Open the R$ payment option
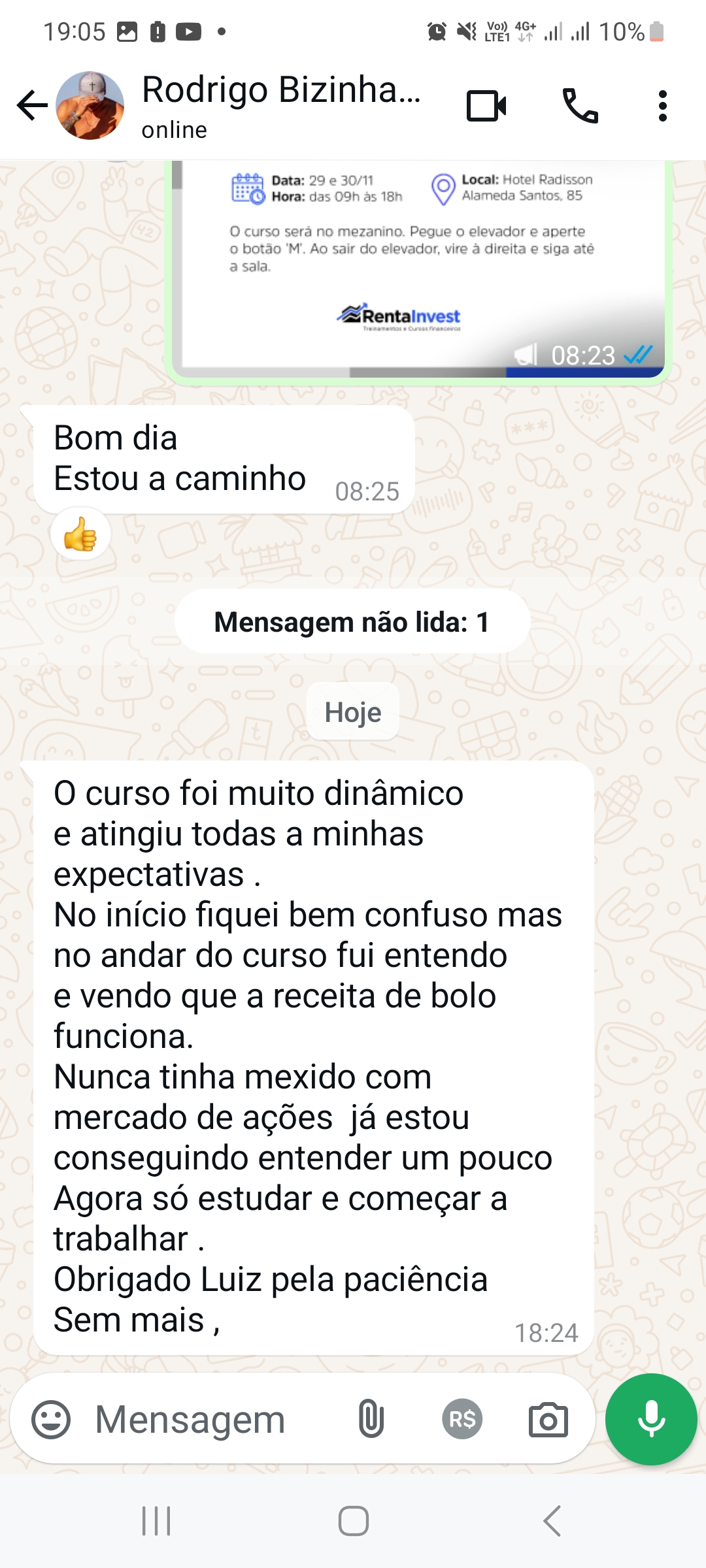Screen dimensions: 706x1568 pyautogui.click(x=462, y=1419)
